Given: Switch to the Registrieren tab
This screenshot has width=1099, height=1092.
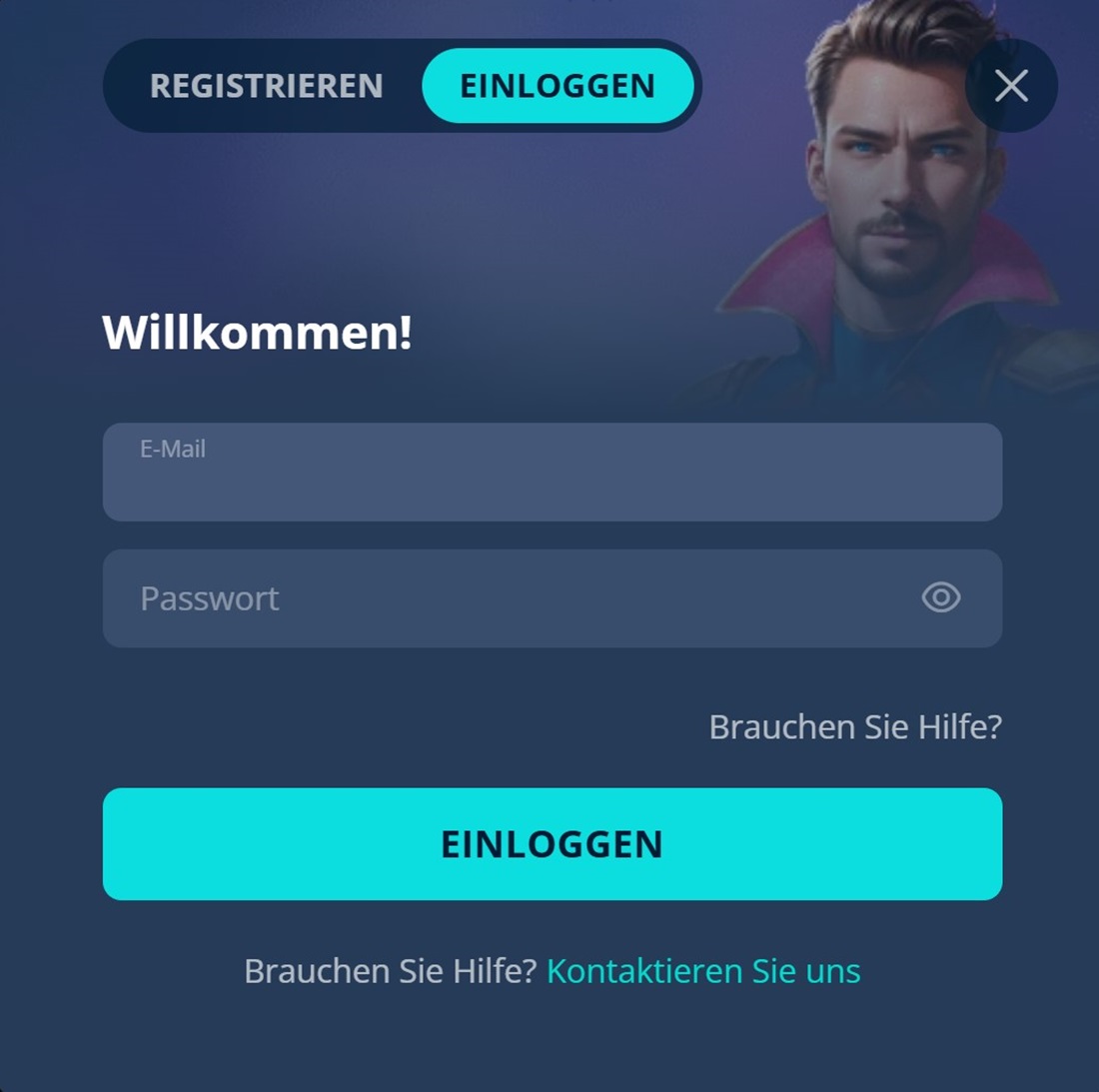Looking at the screenshot, I should [266, 86].
